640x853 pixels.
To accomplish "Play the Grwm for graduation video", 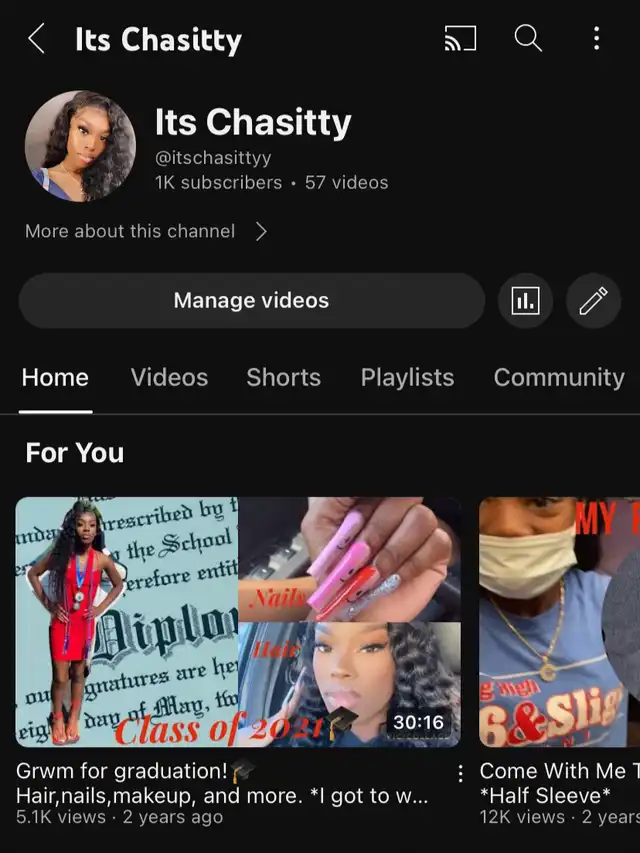I will coord(238,621).
